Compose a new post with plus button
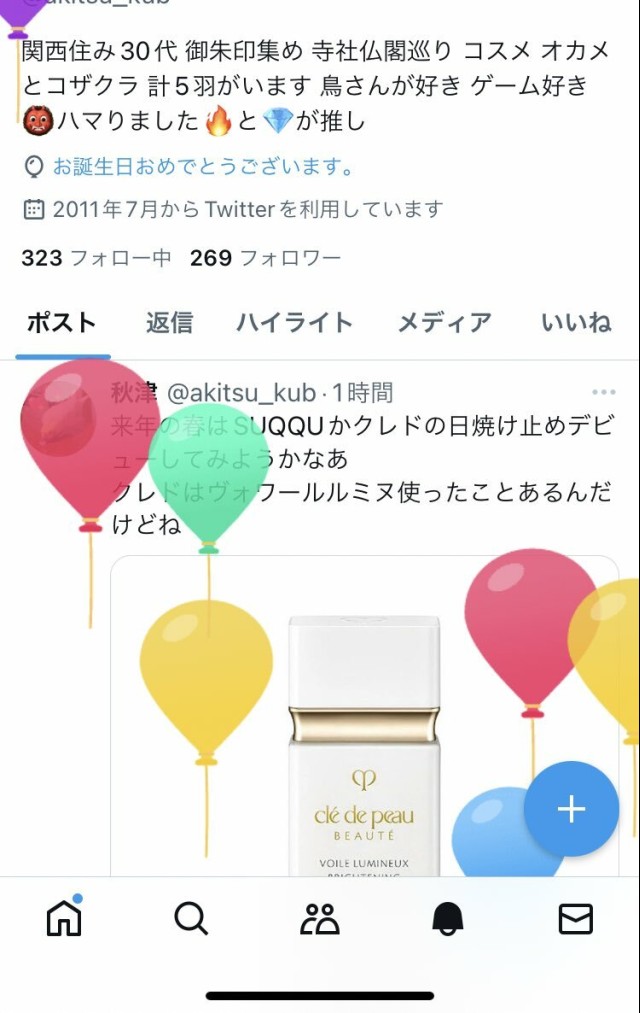 point(571,809)
